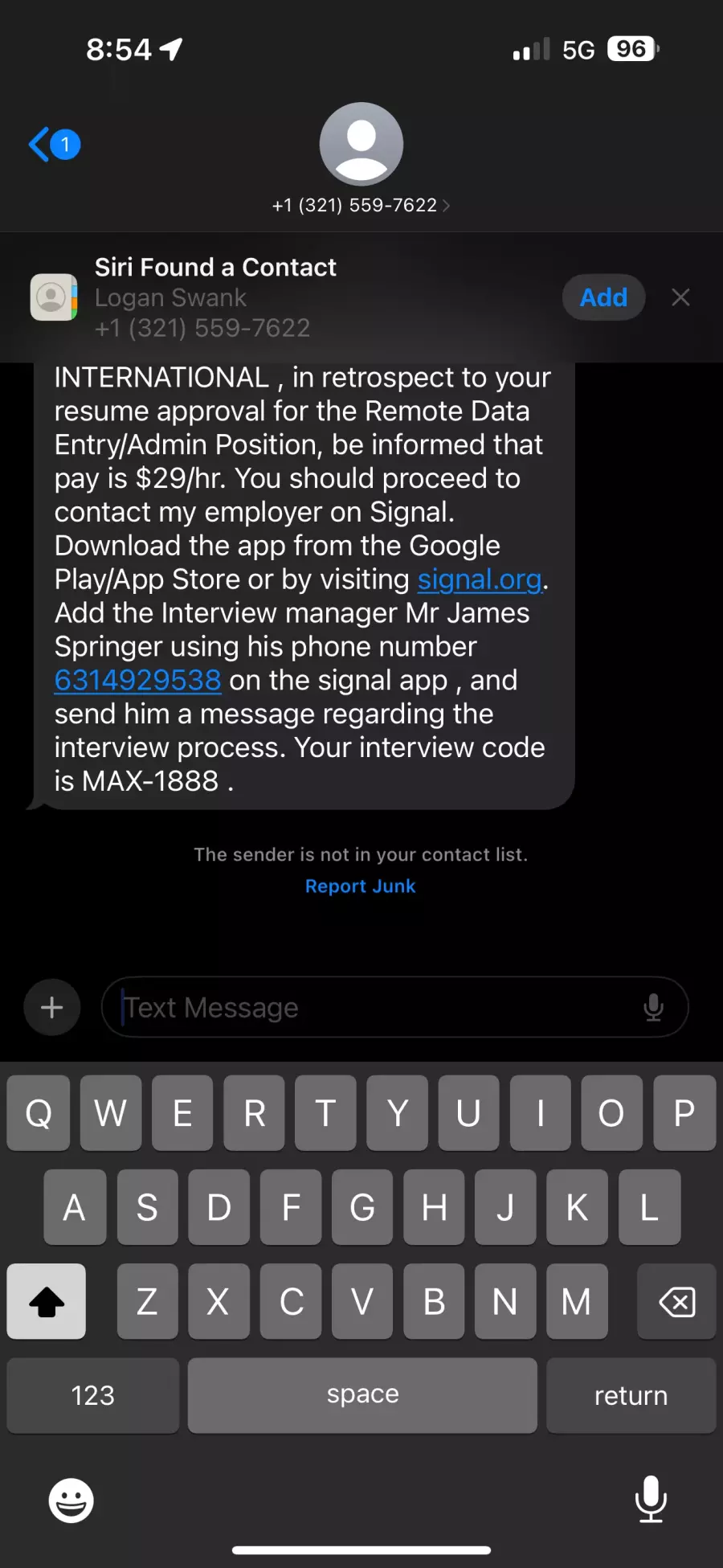The width and height of the screenshot is (723, 1568).
Task: Tap the backspace key
Action: click(x=676, y=1301)
